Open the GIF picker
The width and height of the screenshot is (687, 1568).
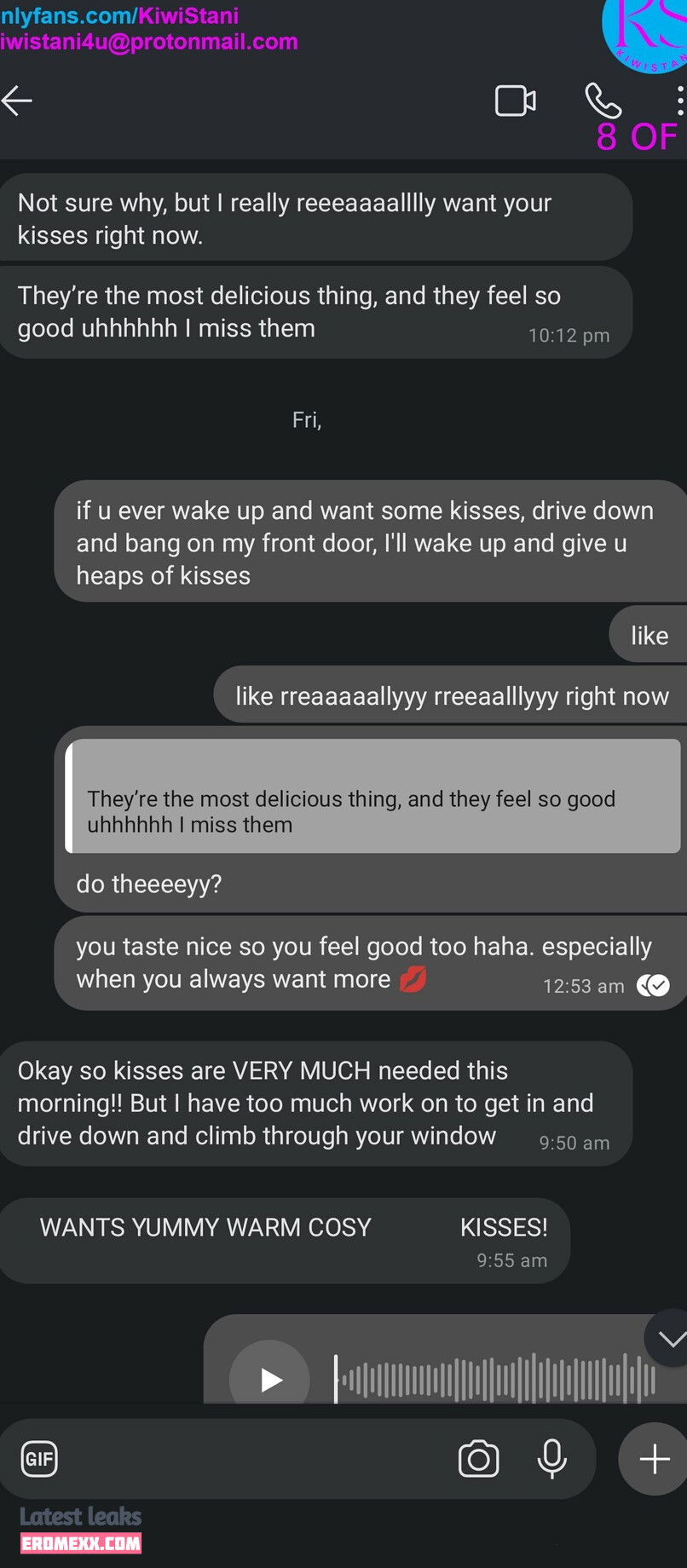click(x=39, y=1459)
